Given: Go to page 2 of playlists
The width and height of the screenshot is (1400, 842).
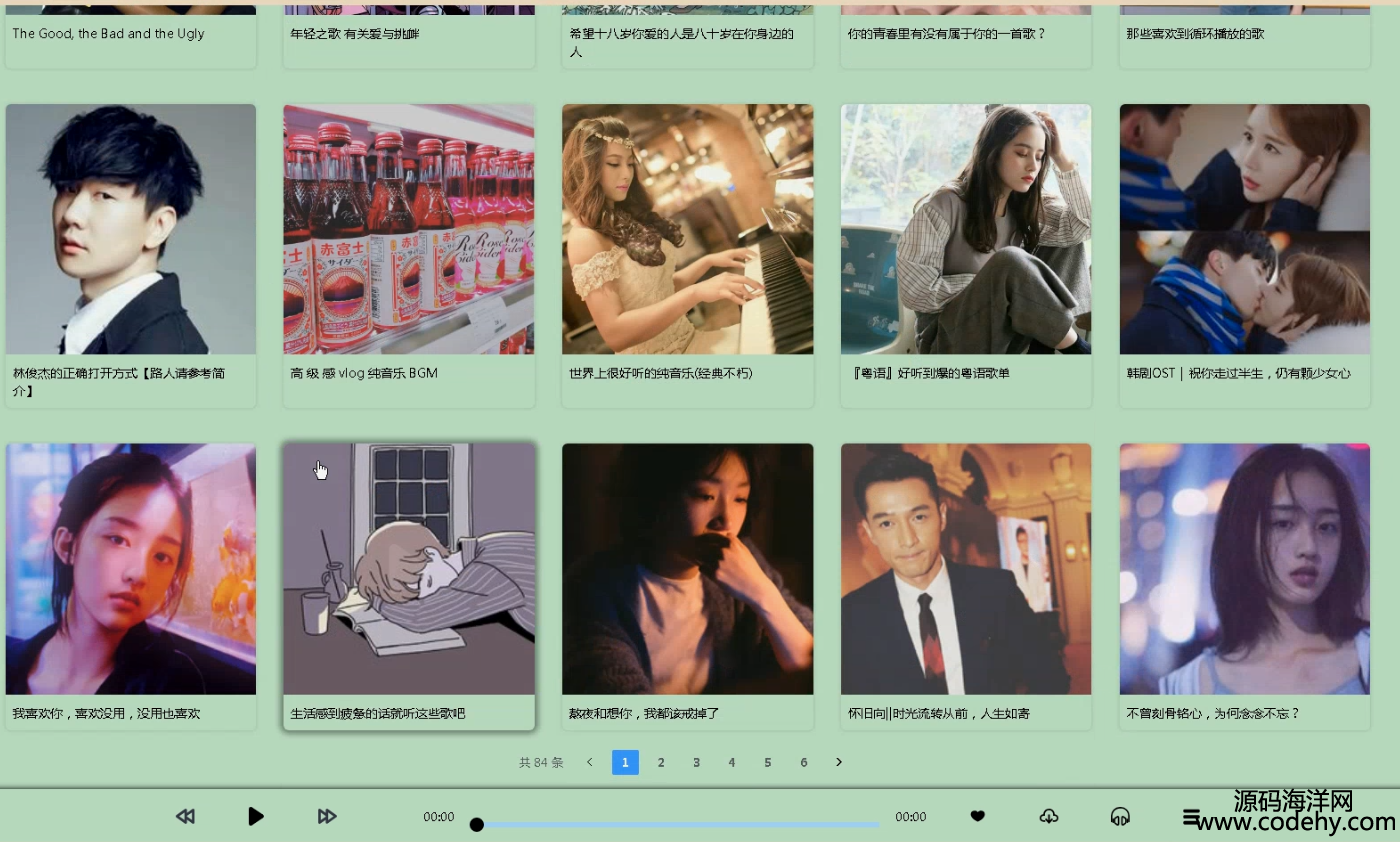Looking at the screenshot, I should (661, 762).
